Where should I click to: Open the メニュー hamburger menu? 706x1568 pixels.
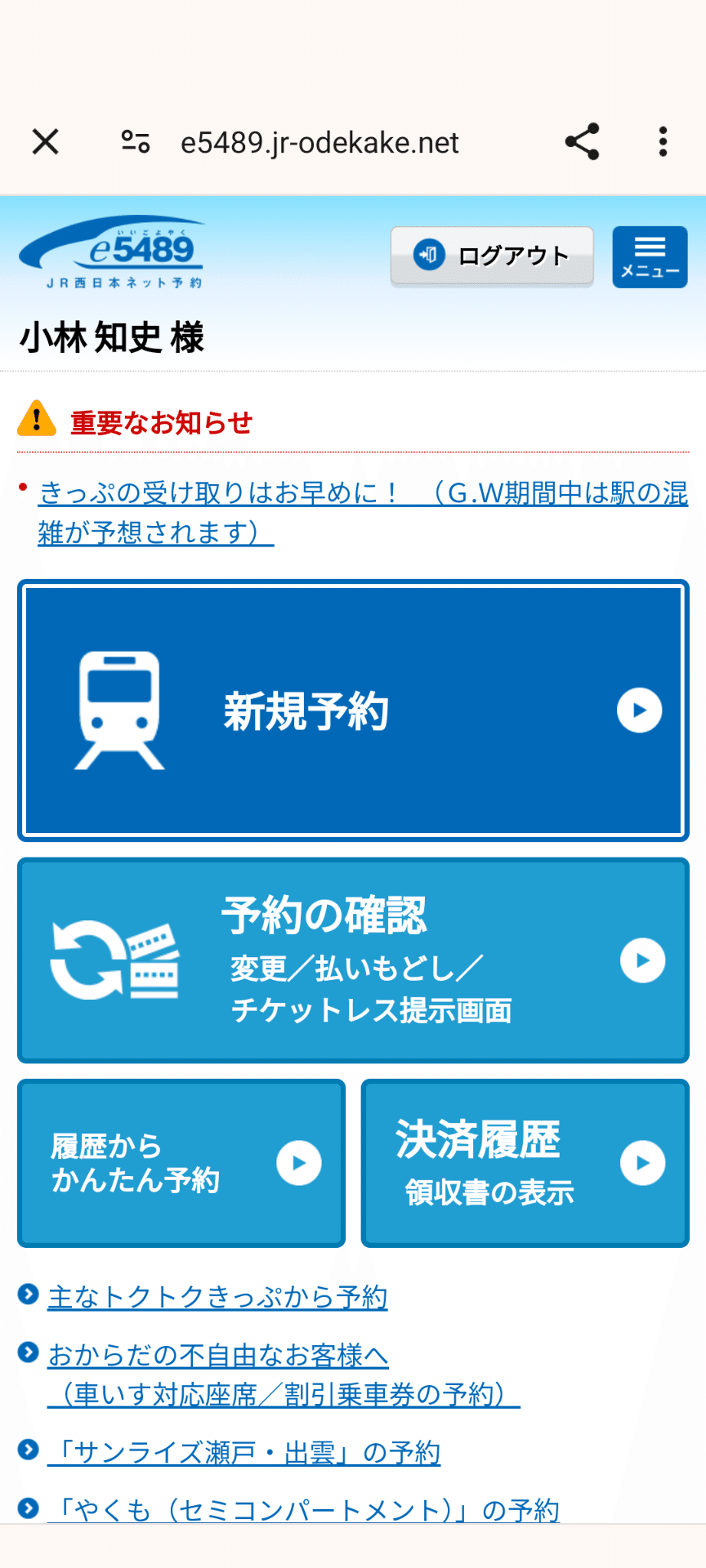pos(650,257)
